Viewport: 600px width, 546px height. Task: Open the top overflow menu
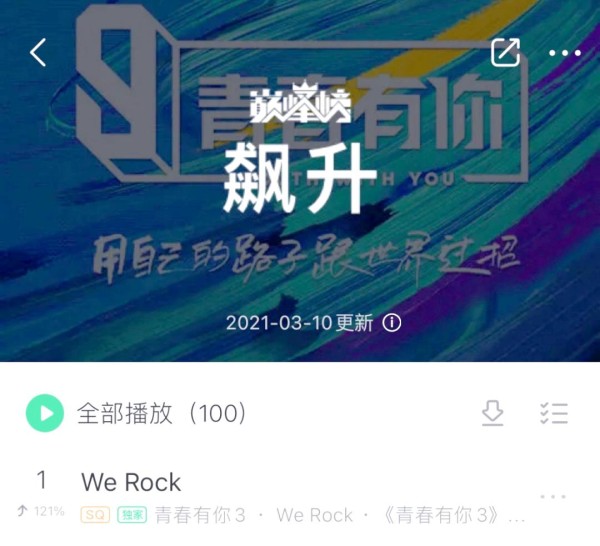pyautogui.click(x=565, y=53)
